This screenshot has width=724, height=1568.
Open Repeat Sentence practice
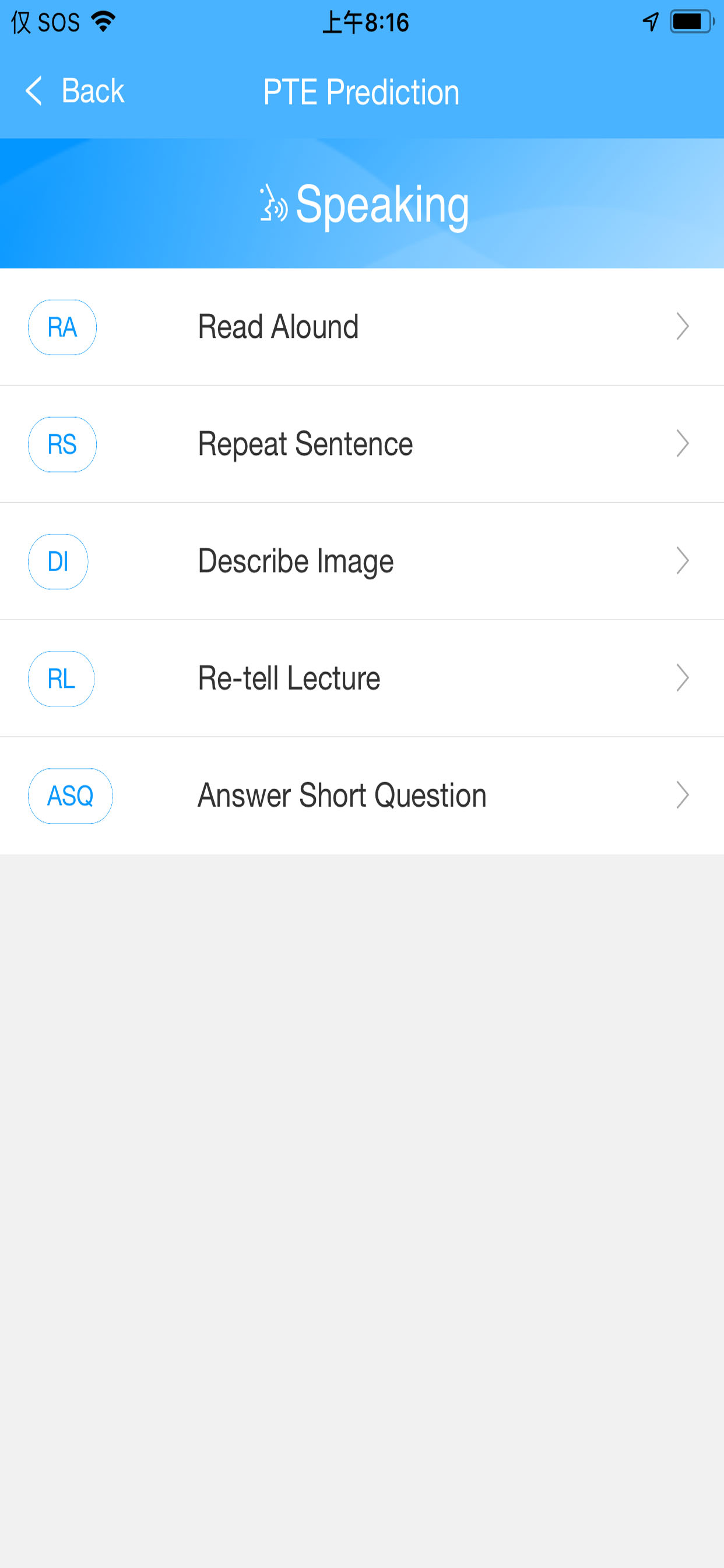coord(362,444)
